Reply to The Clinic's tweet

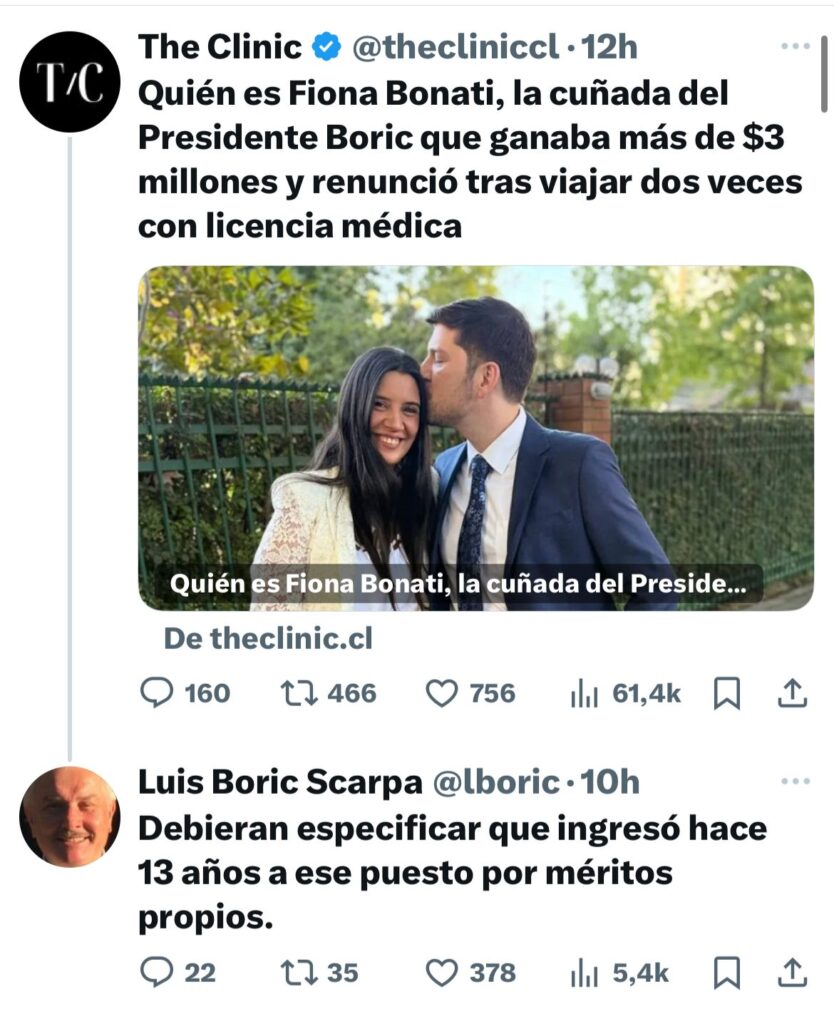click(156, 693)
